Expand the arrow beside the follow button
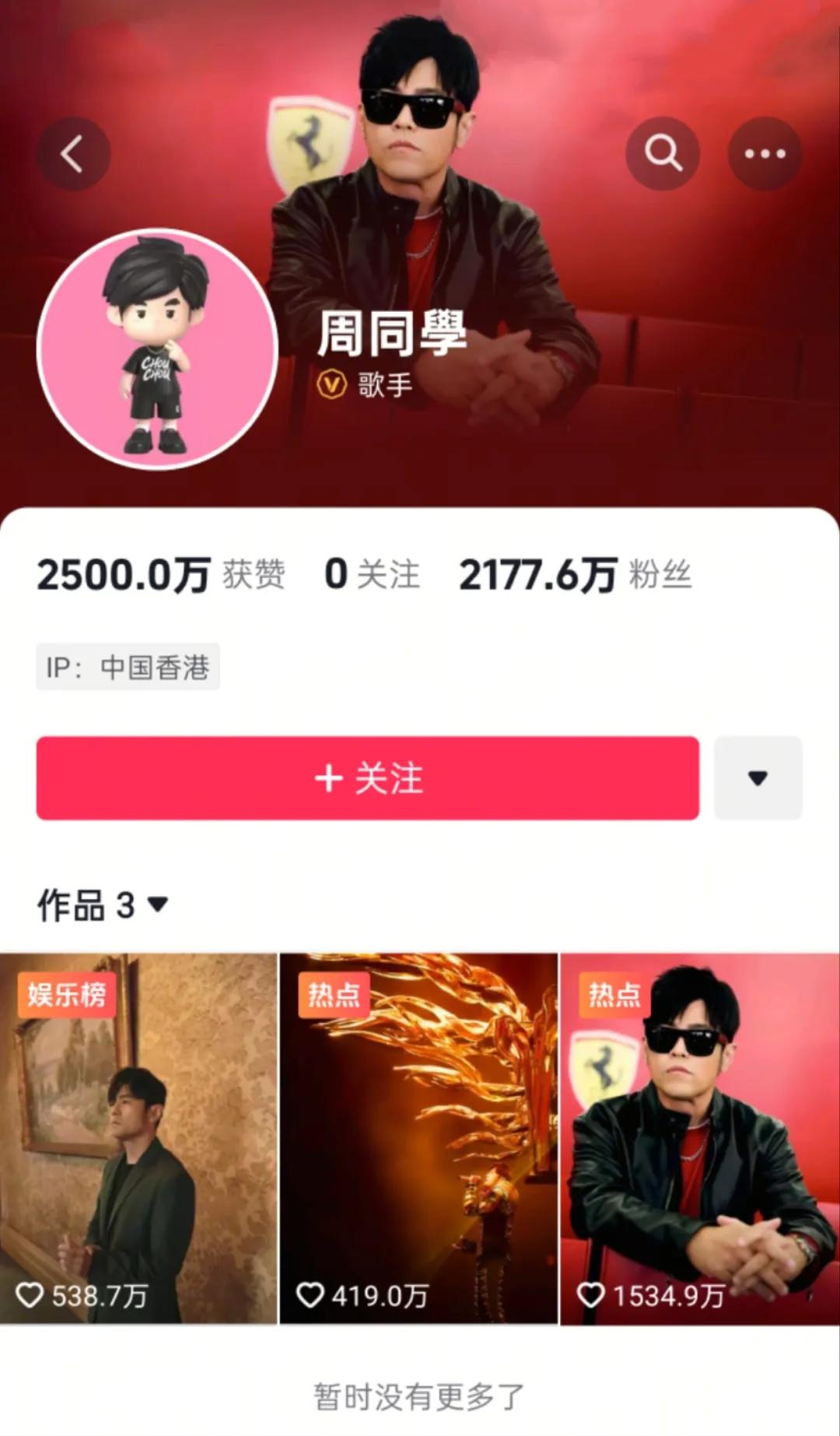This screenshot has width=840, height=1436. pyautogui.click(x=758, y=778)
